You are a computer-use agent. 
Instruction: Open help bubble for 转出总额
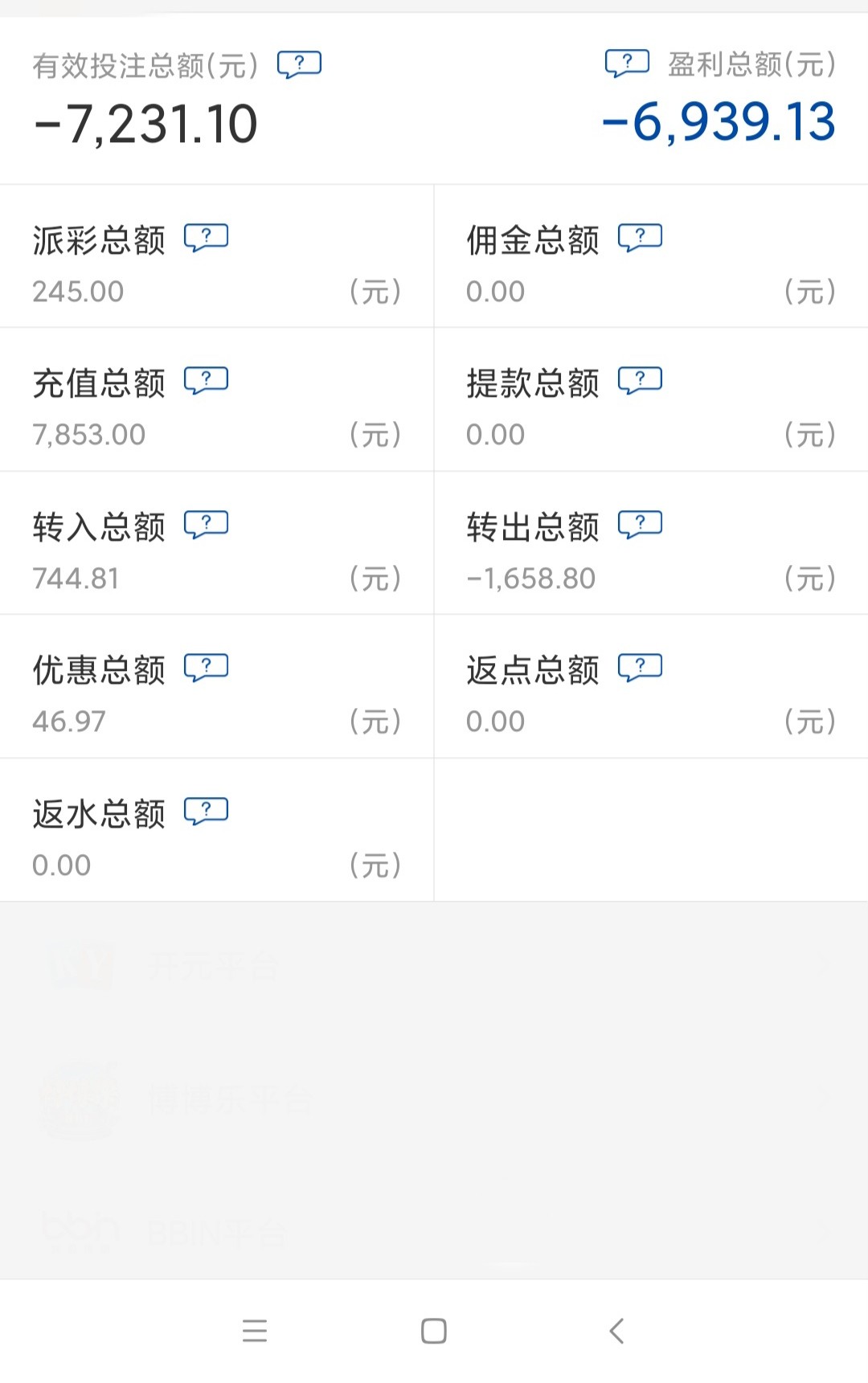coord(640,524)
